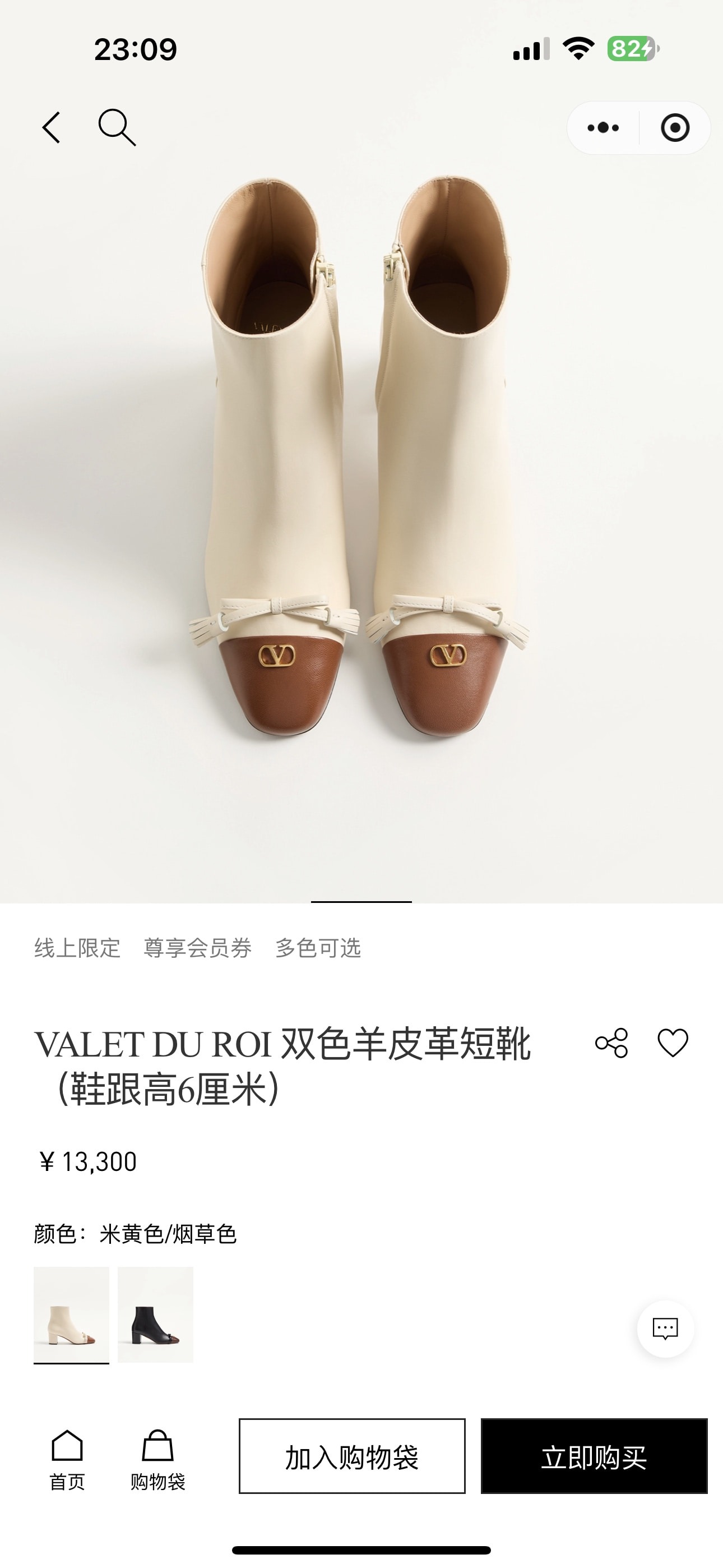This screenshot has width=723, height=1568.
Task: Add the boots to wishlist with heart
Action: [x=673, y=1043]
